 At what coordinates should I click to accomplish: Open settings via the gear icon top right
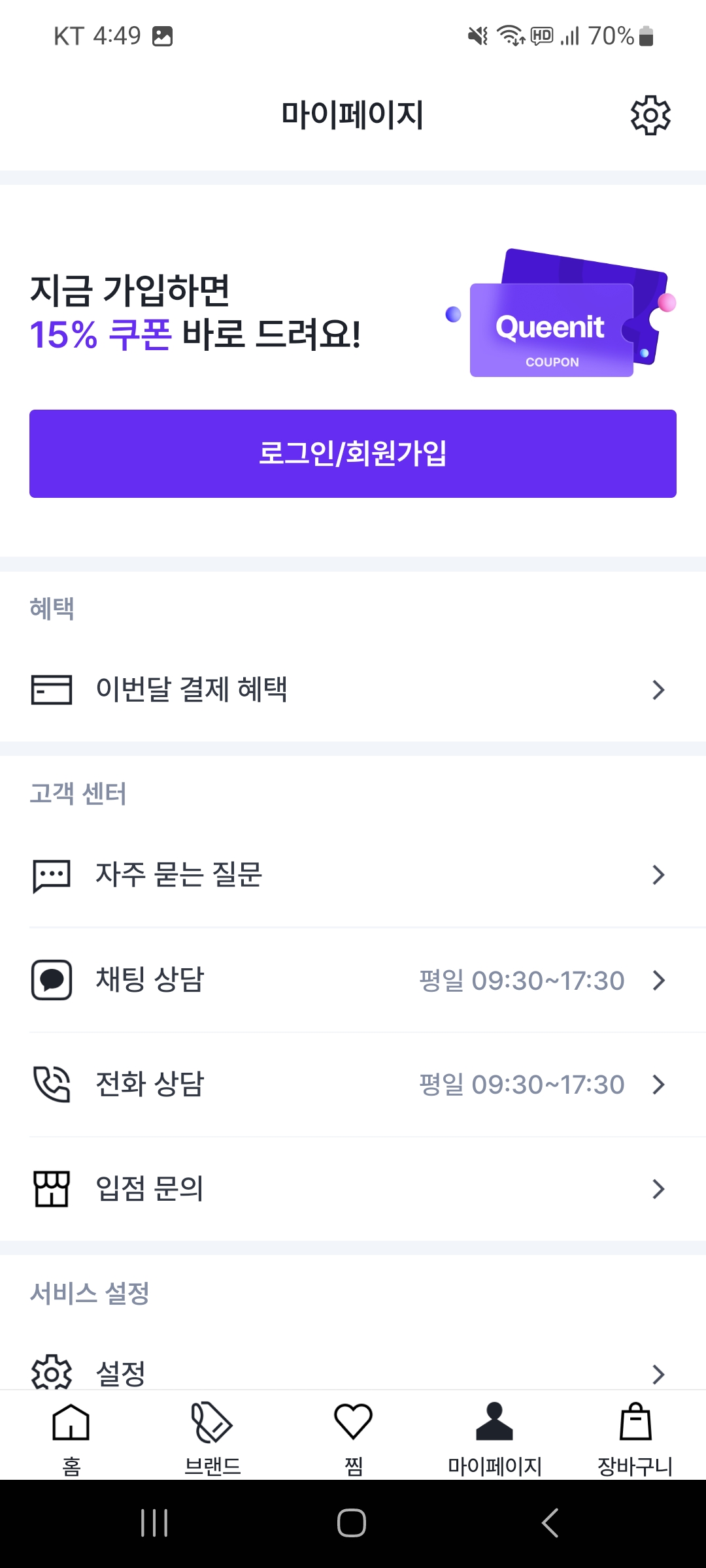point(650,114)
